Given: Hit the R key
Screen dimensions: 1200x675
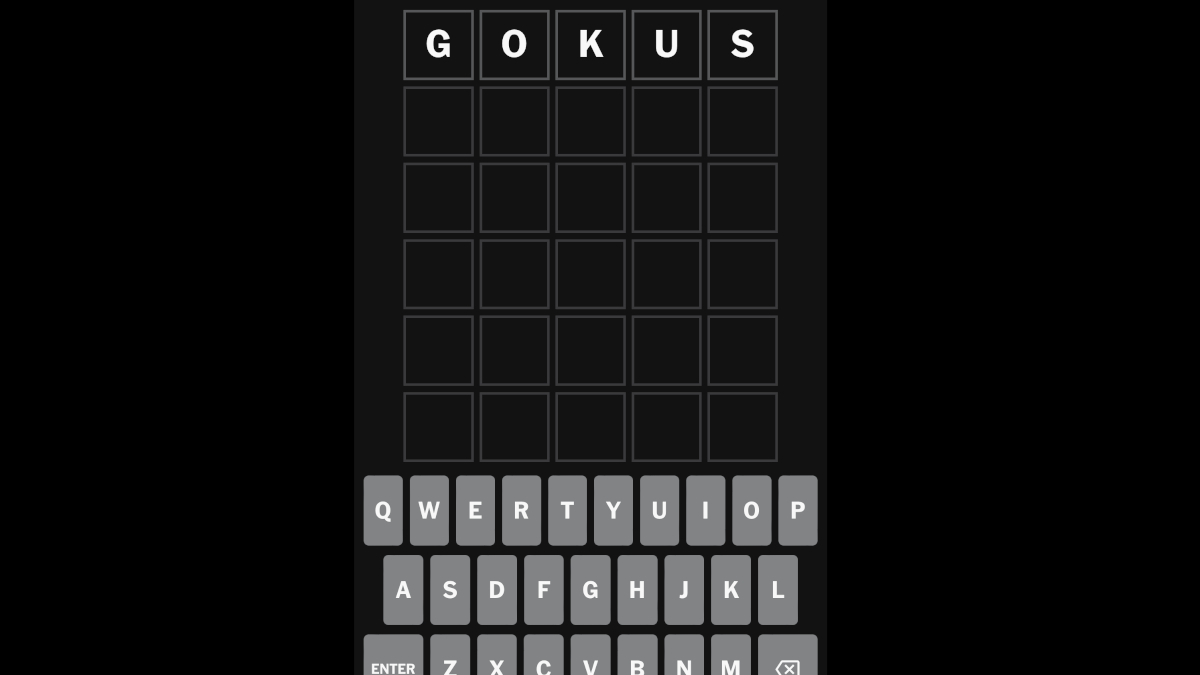Looking at the screenshot, I should click(521, 510).
